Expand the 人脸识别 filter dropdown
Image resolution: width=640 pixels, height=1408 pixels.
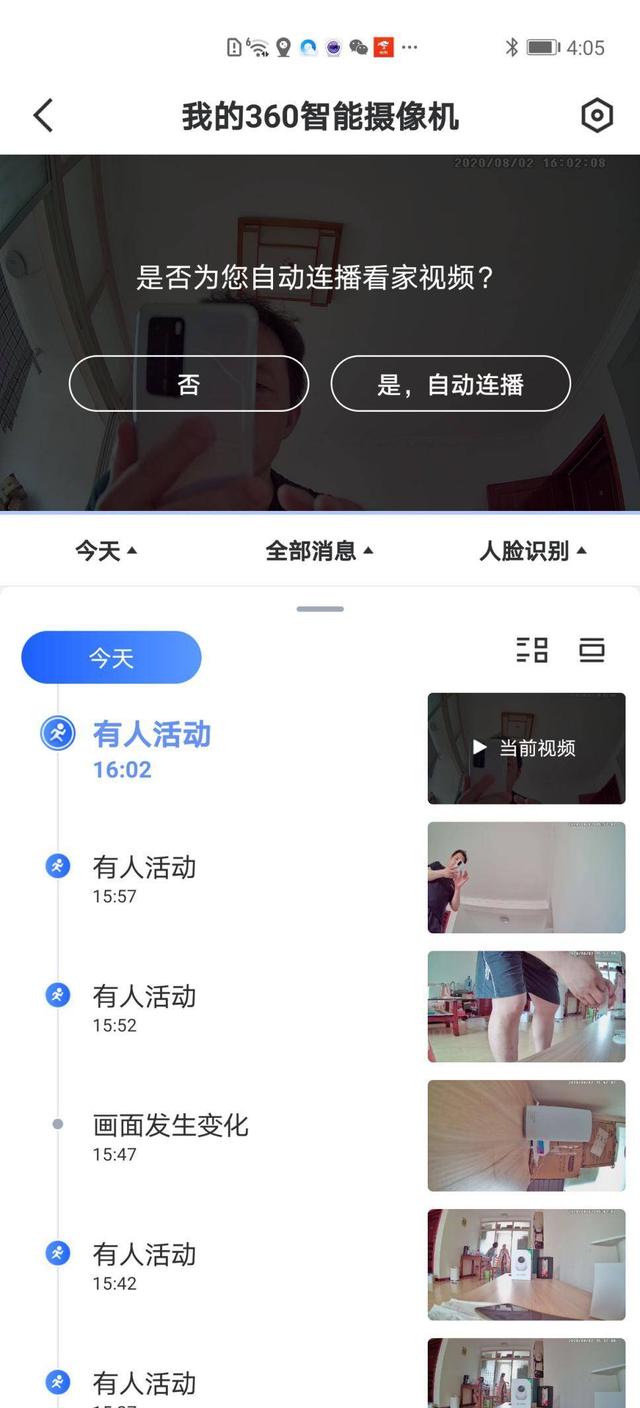click(532, 551)
